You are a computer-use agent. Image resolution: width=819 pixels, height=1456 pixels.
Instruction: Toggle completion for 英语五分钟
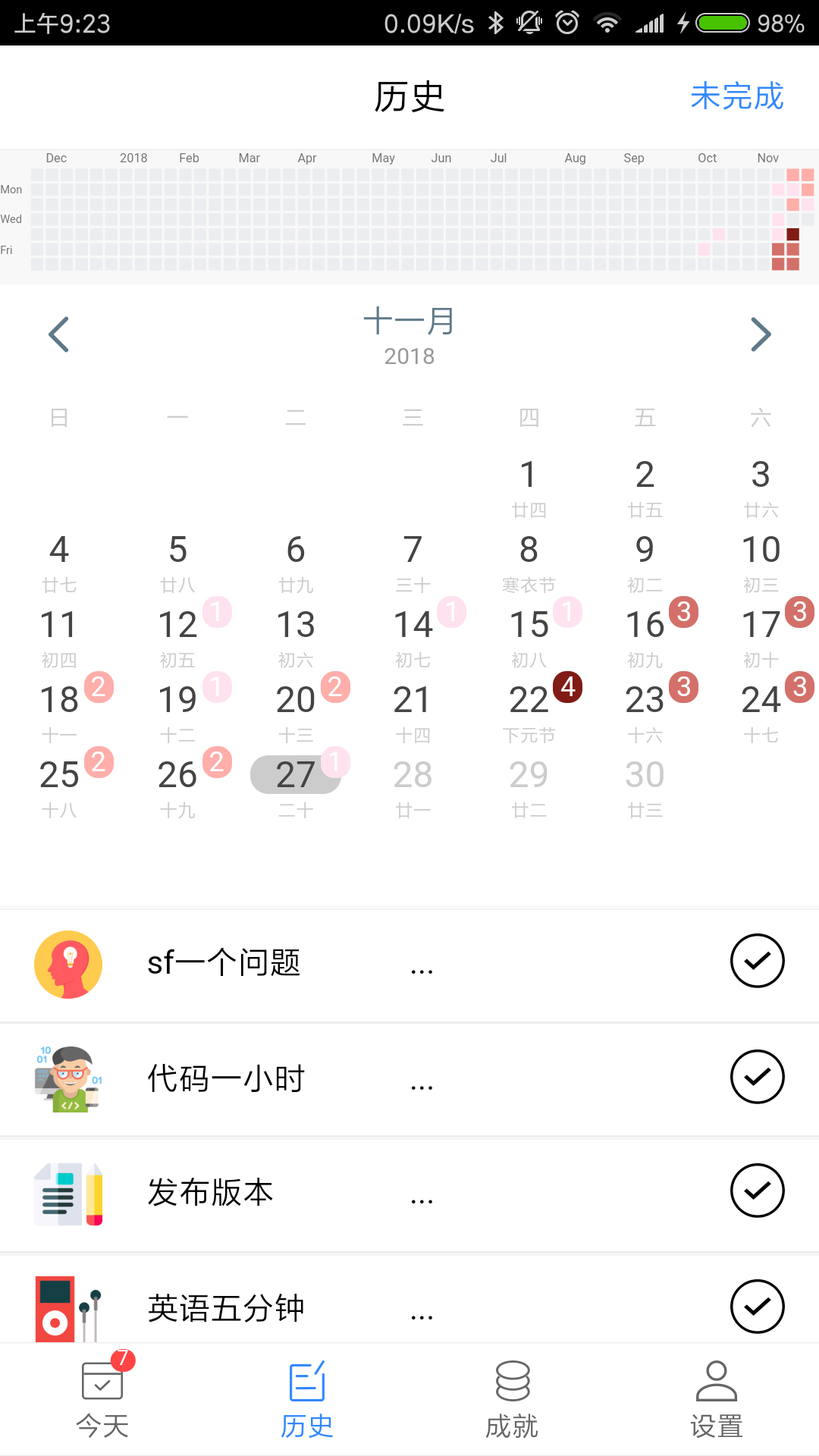[x=758, y=1306]
